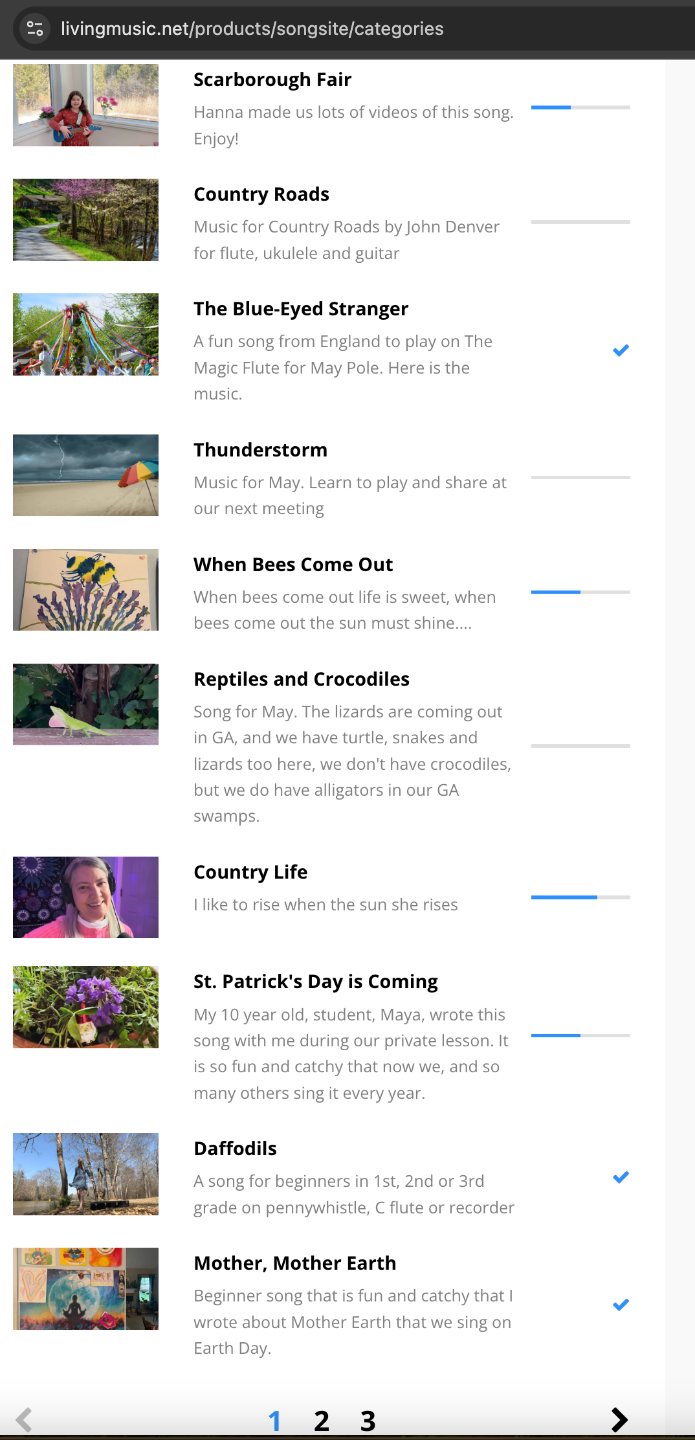Viewport: 695px width, 1440px height.
Task: Open Mother, Mother Earth song
Action: (295, 1264)
